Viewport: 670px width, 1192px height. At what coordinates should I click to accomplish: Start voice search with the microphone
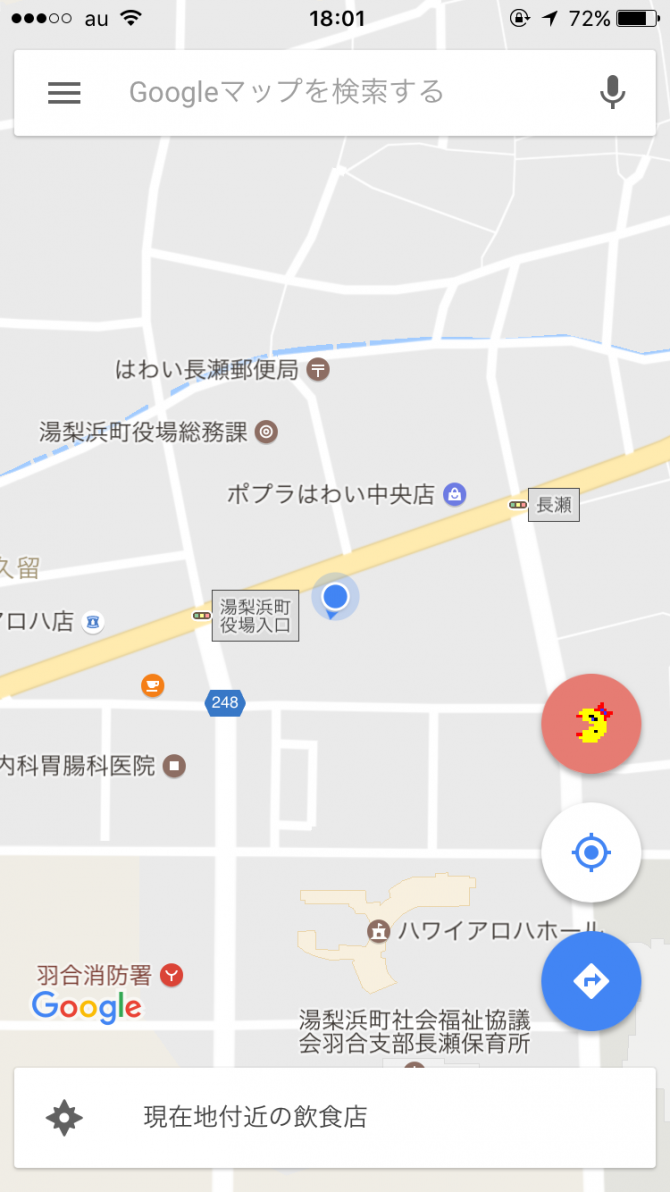(x=612, y=93)
